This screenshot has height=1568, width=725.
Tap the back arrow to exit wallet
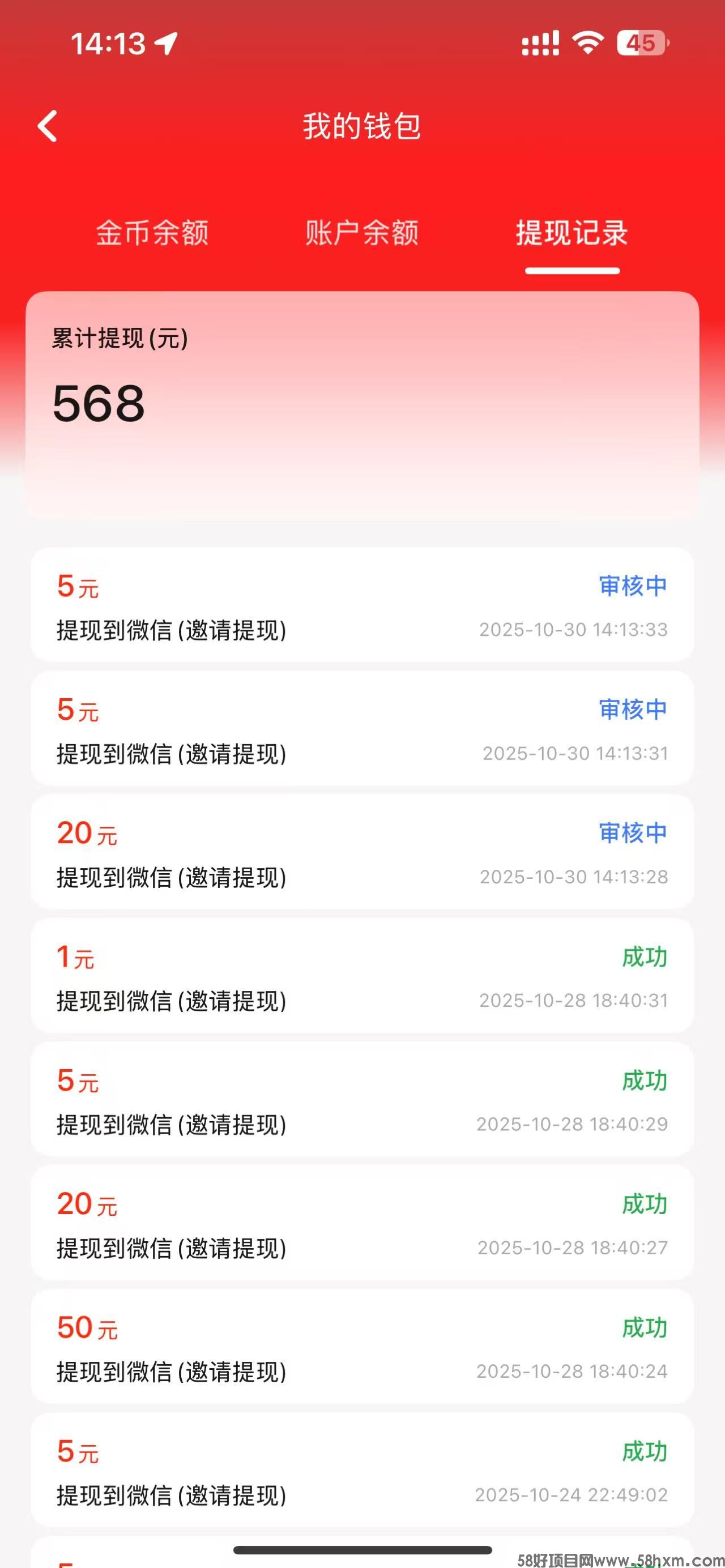click(48, 127)
